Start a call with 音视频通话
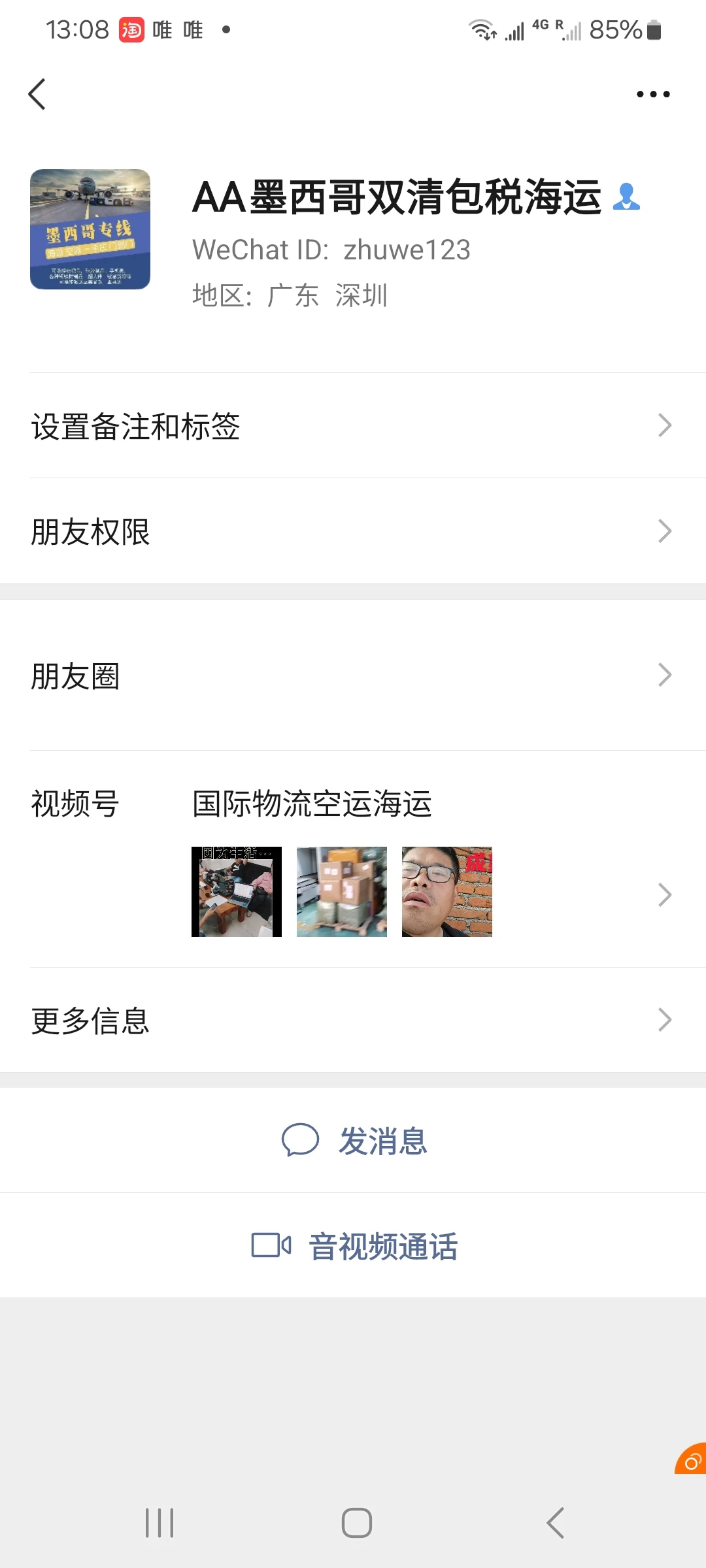Viewport: 706px width, 1568px height. click(x=354, y=1246)
